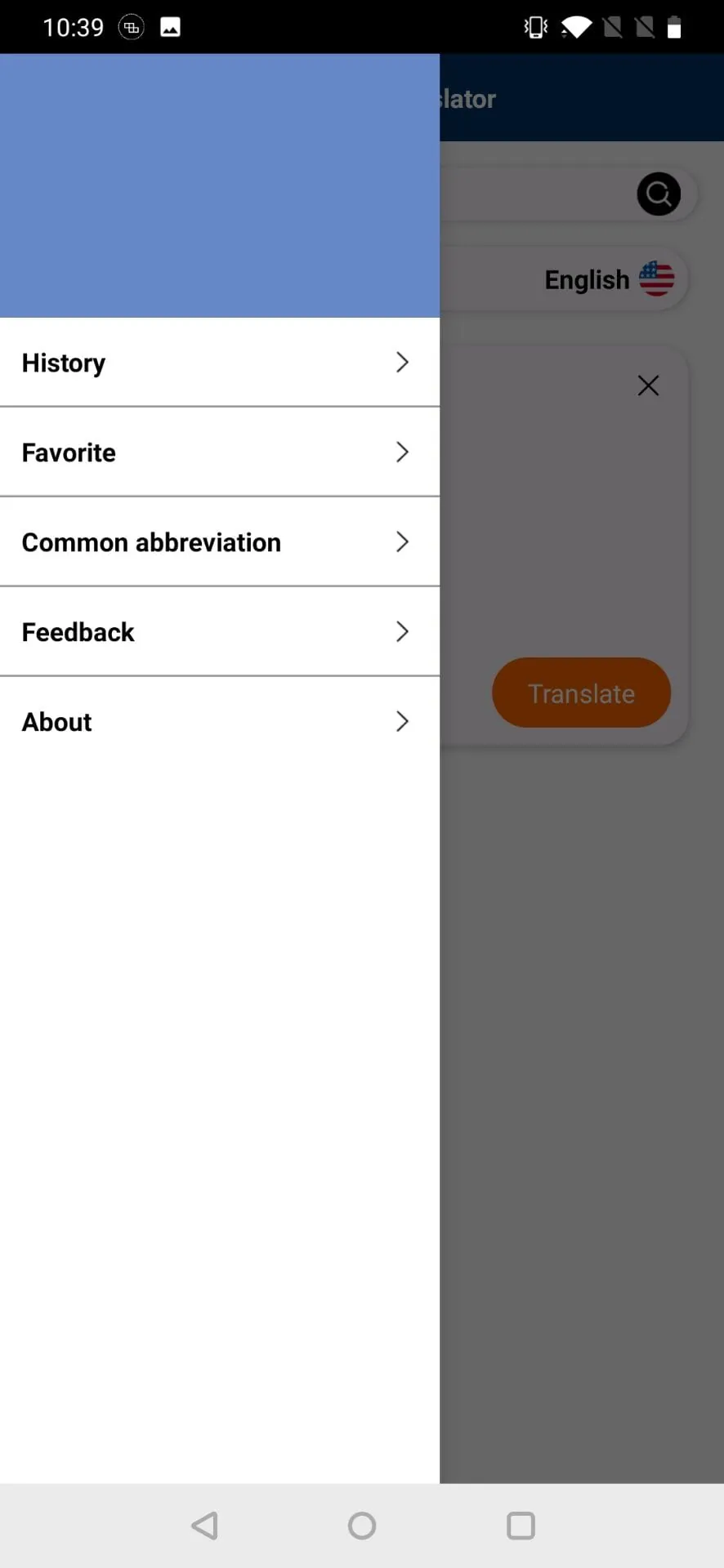Tap the search icon

click(659, 194)
